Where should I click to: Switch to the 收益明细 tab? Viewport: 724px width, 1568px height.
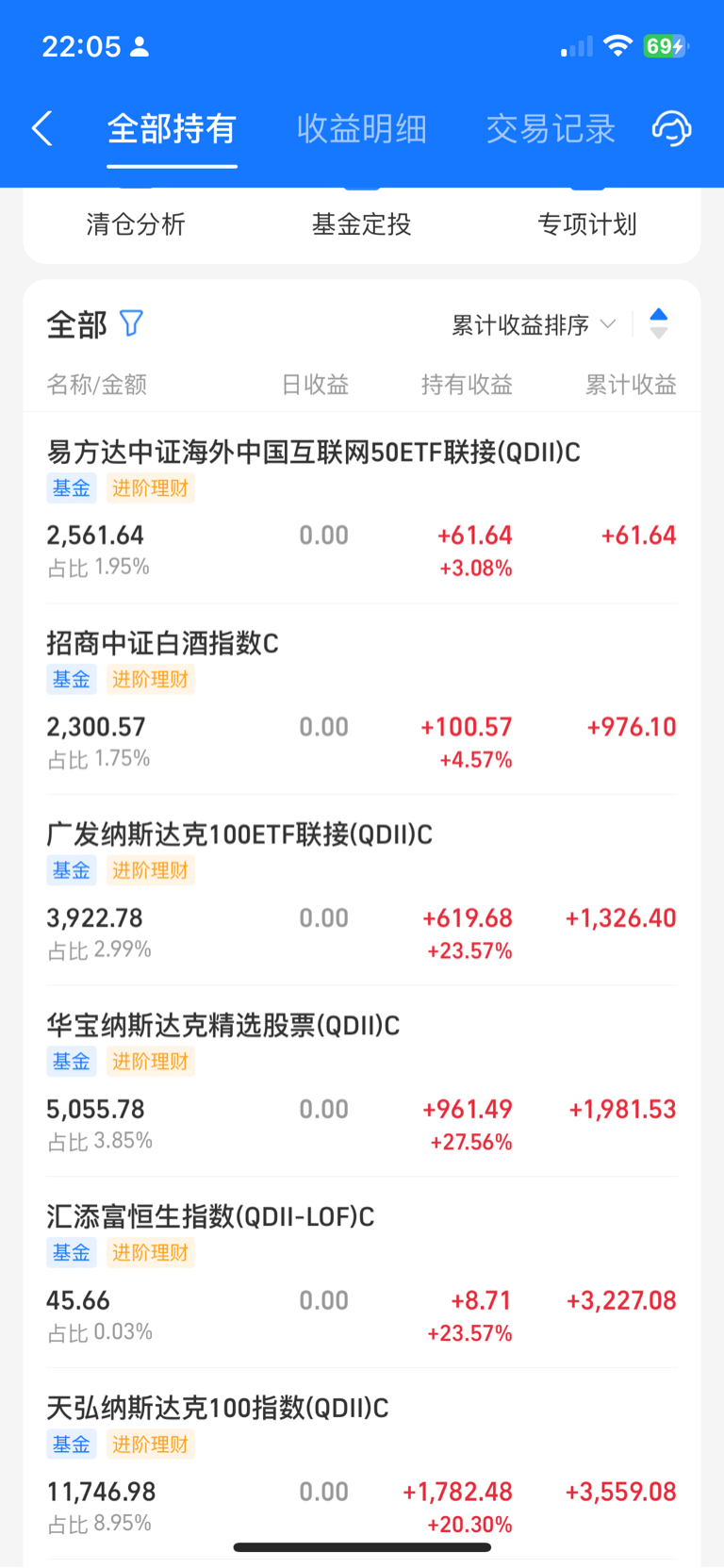362,128
